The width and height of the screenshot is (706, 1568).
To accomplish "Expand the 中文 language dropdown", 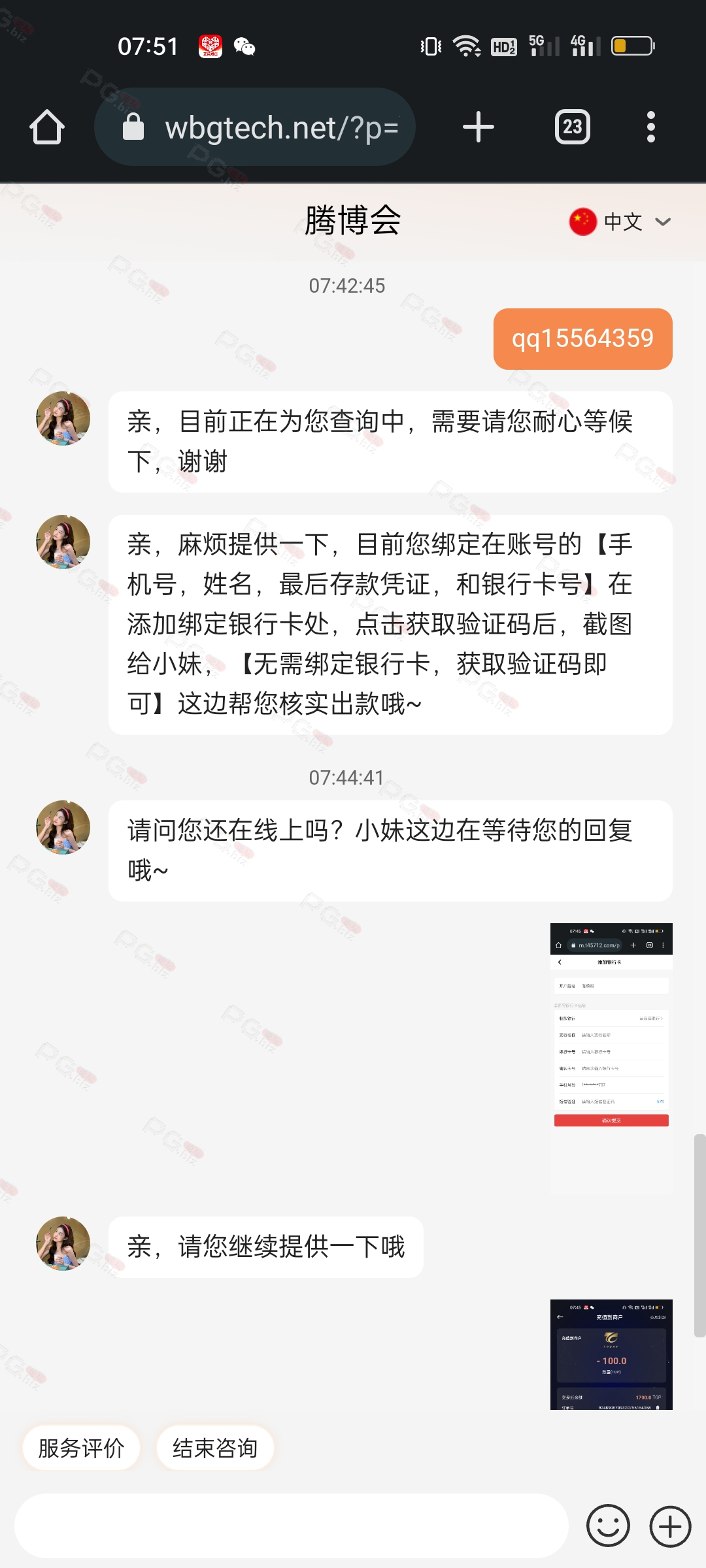I will (x=620, y=221).
